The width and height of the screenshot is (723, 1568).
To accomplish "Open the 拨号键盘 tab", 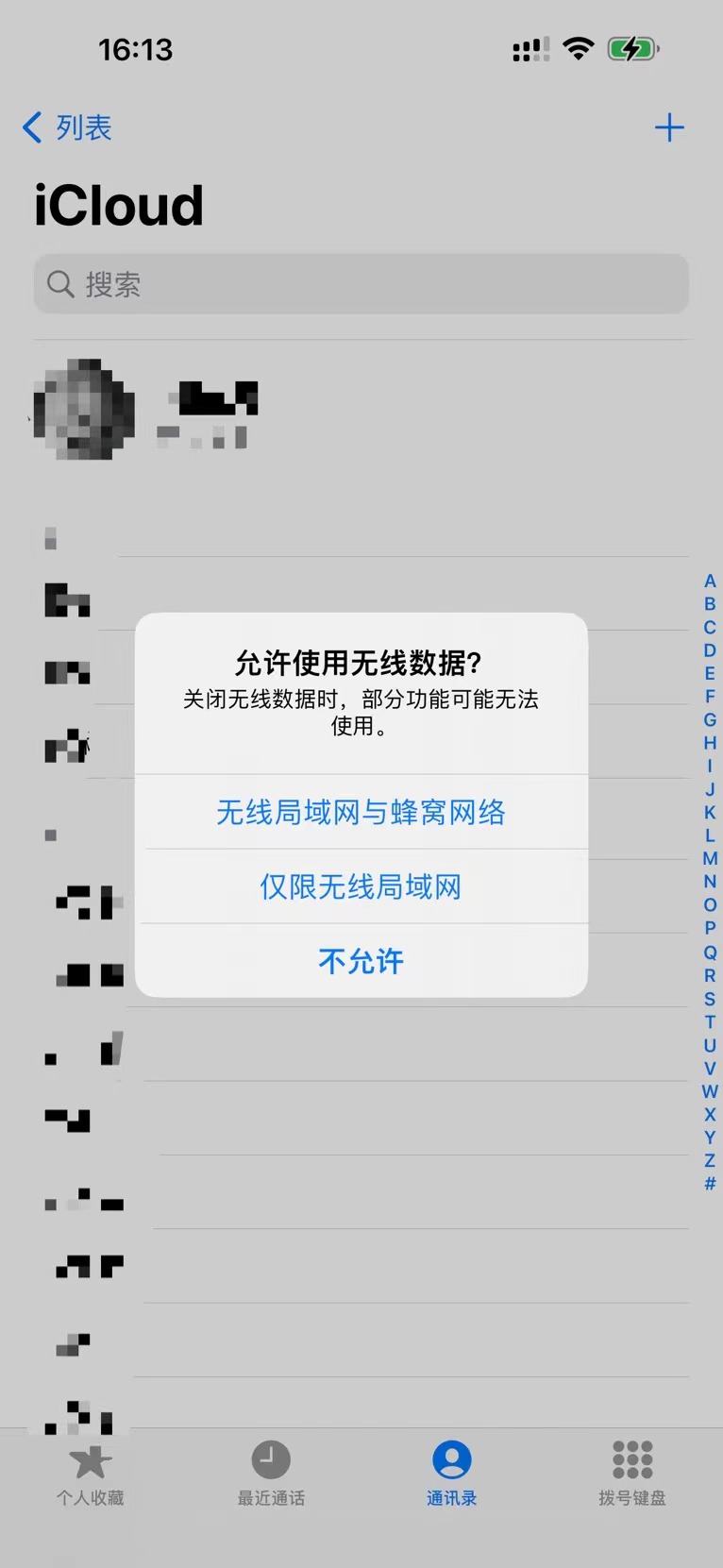I will [x=631, y=1473].
